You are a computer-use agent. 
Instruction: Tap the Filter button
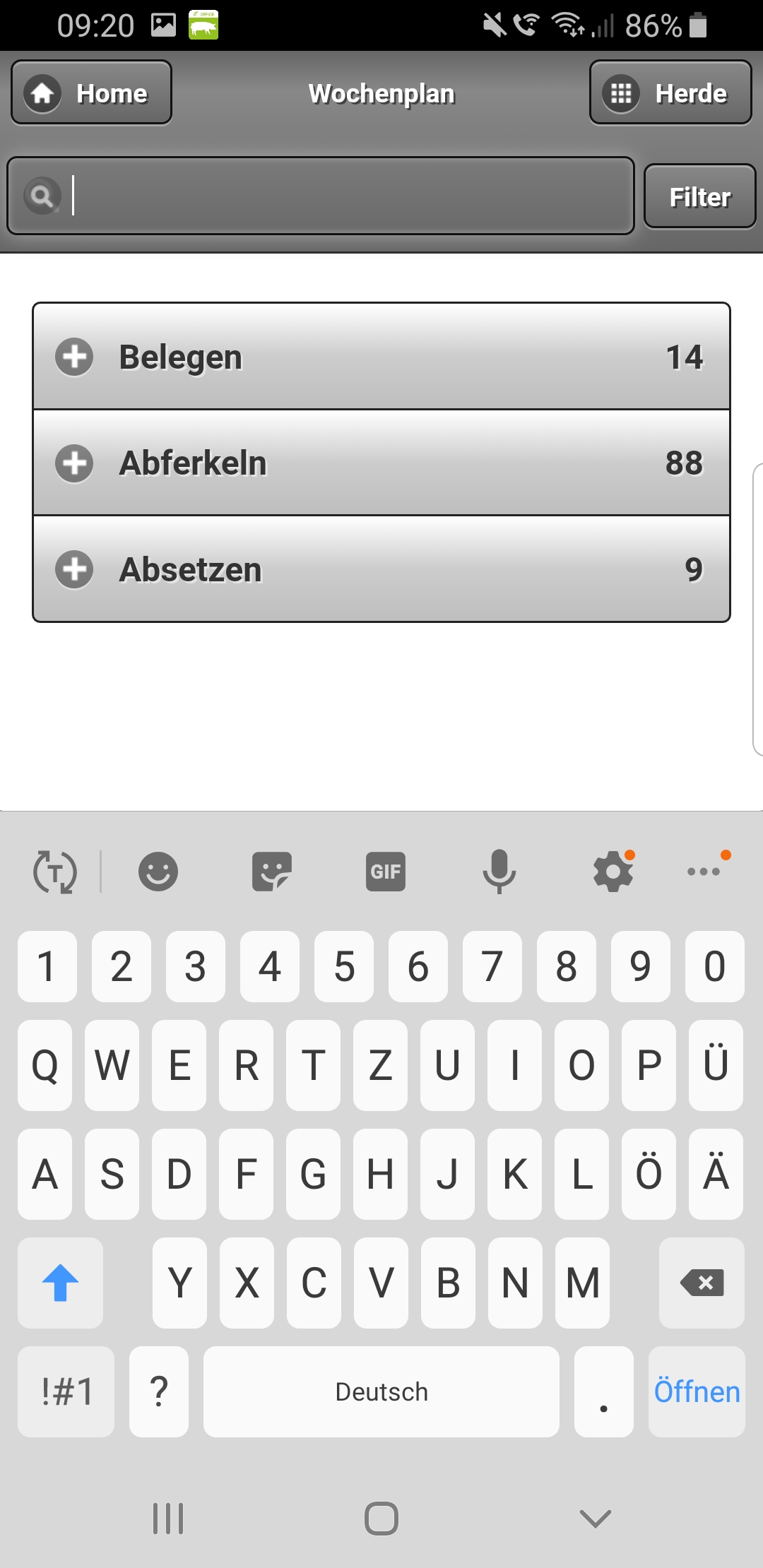coord(699,196)
